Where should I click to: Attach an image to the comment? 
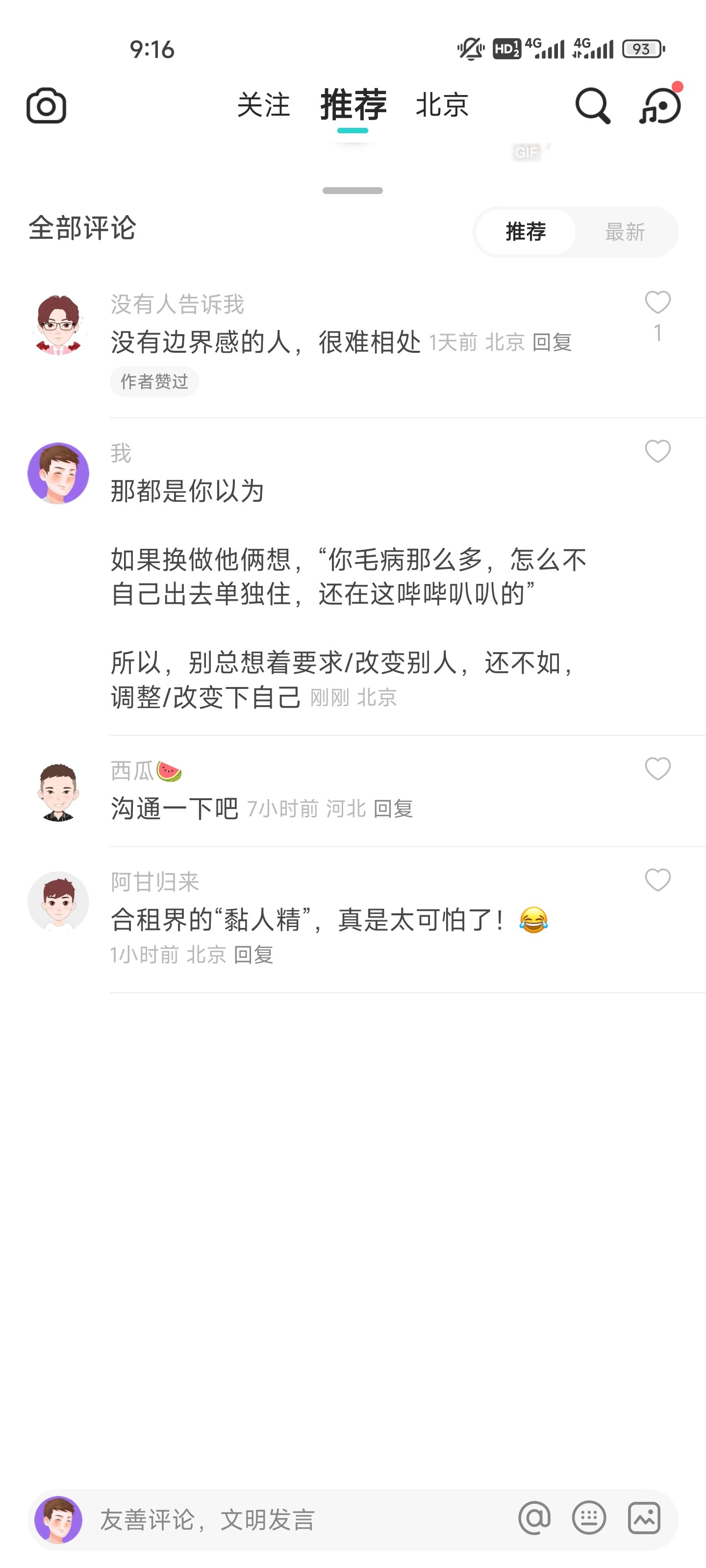click(x=644, y=1519)
